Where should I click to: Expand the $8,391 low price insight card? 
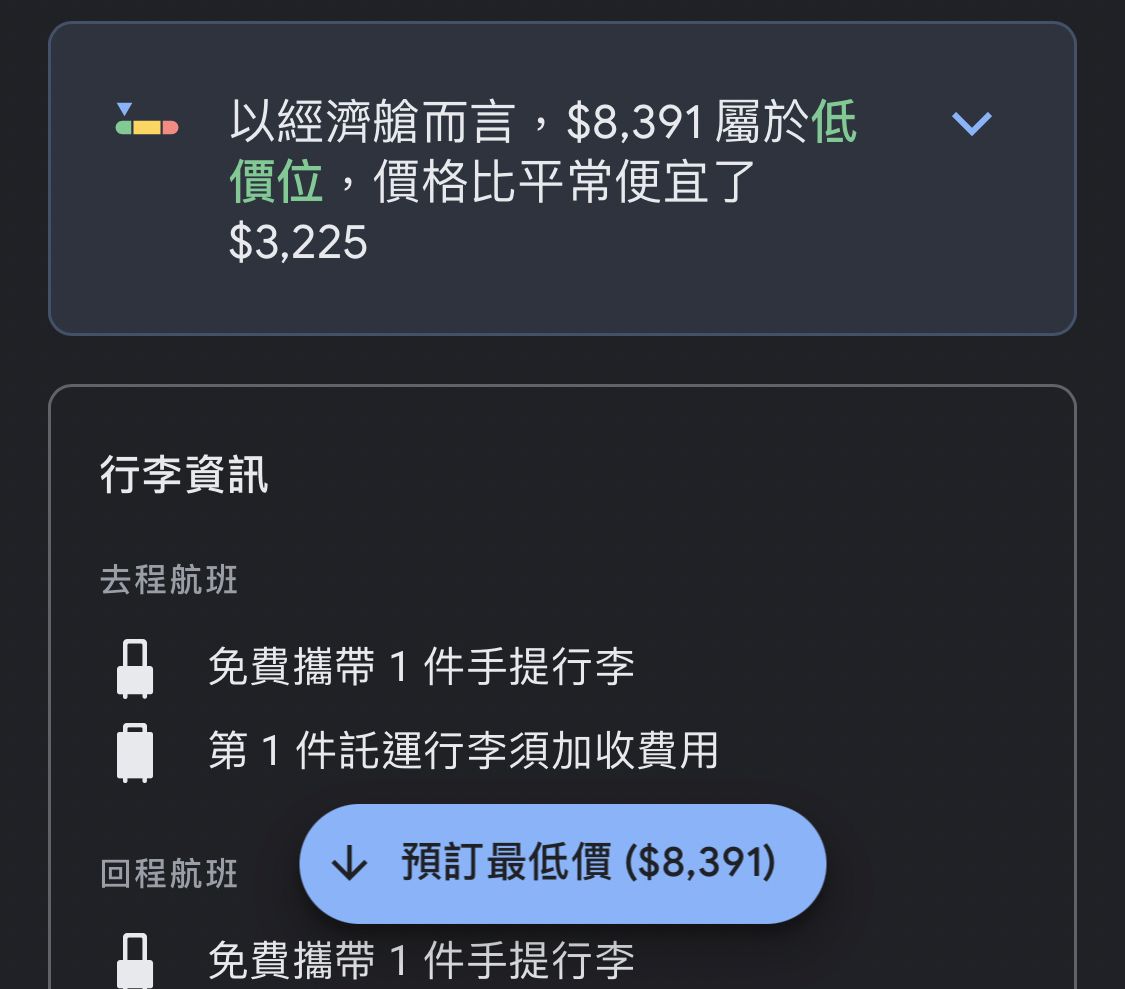pos(971,124)
